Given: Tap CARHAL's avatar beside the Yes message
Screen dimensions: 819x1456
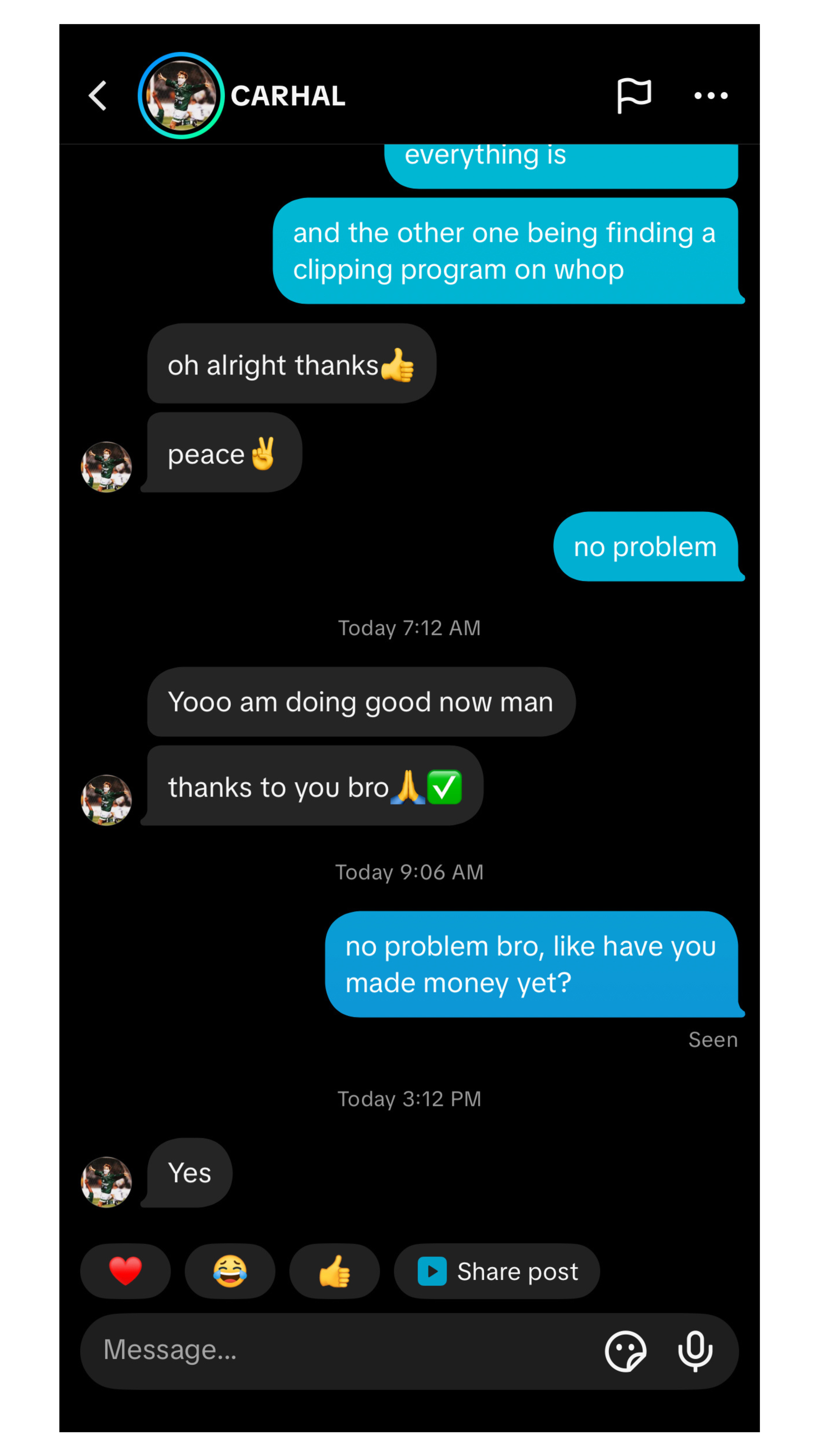Looking at the screenshot, I should [x=106, y=1182].
